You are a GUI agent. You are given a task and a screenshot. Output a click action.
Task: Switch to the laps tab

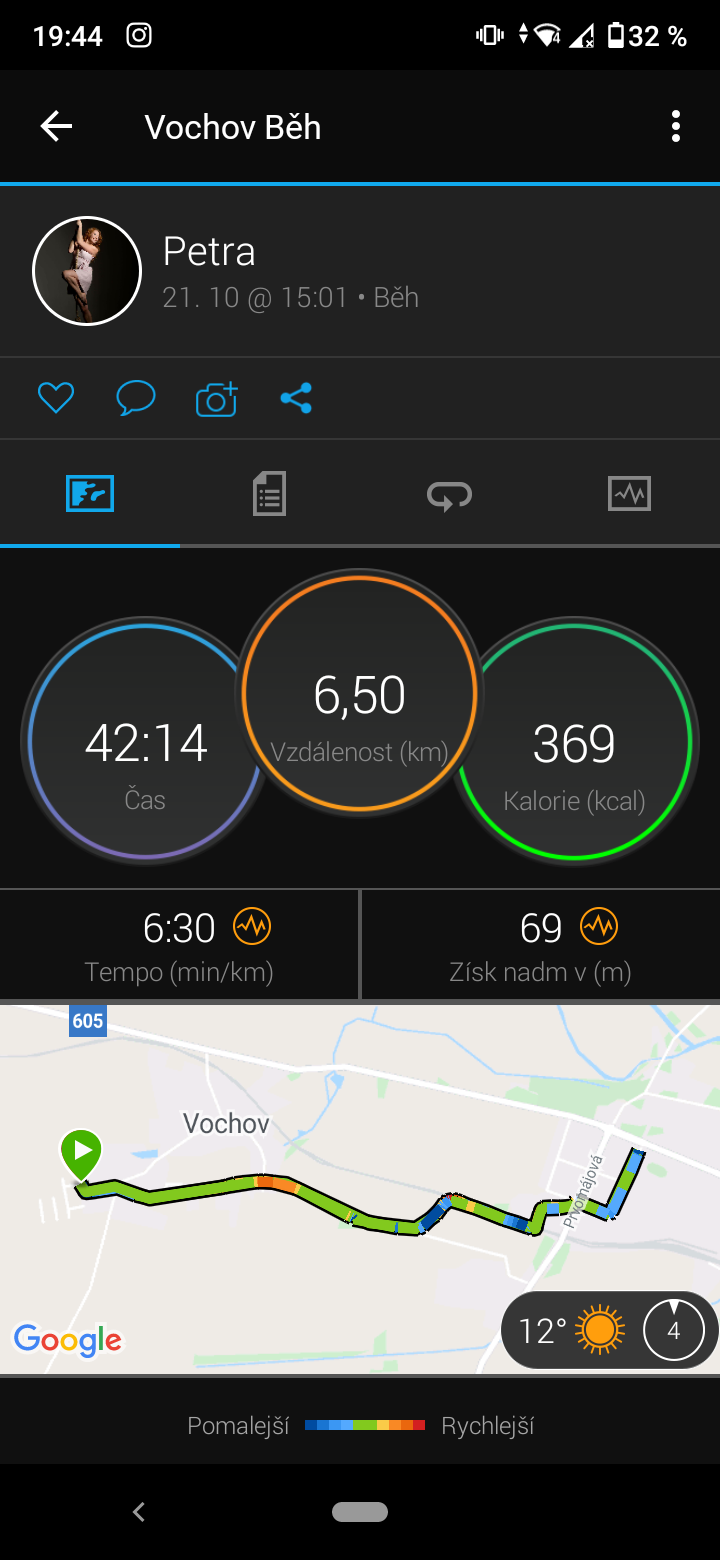coord(449,494)
